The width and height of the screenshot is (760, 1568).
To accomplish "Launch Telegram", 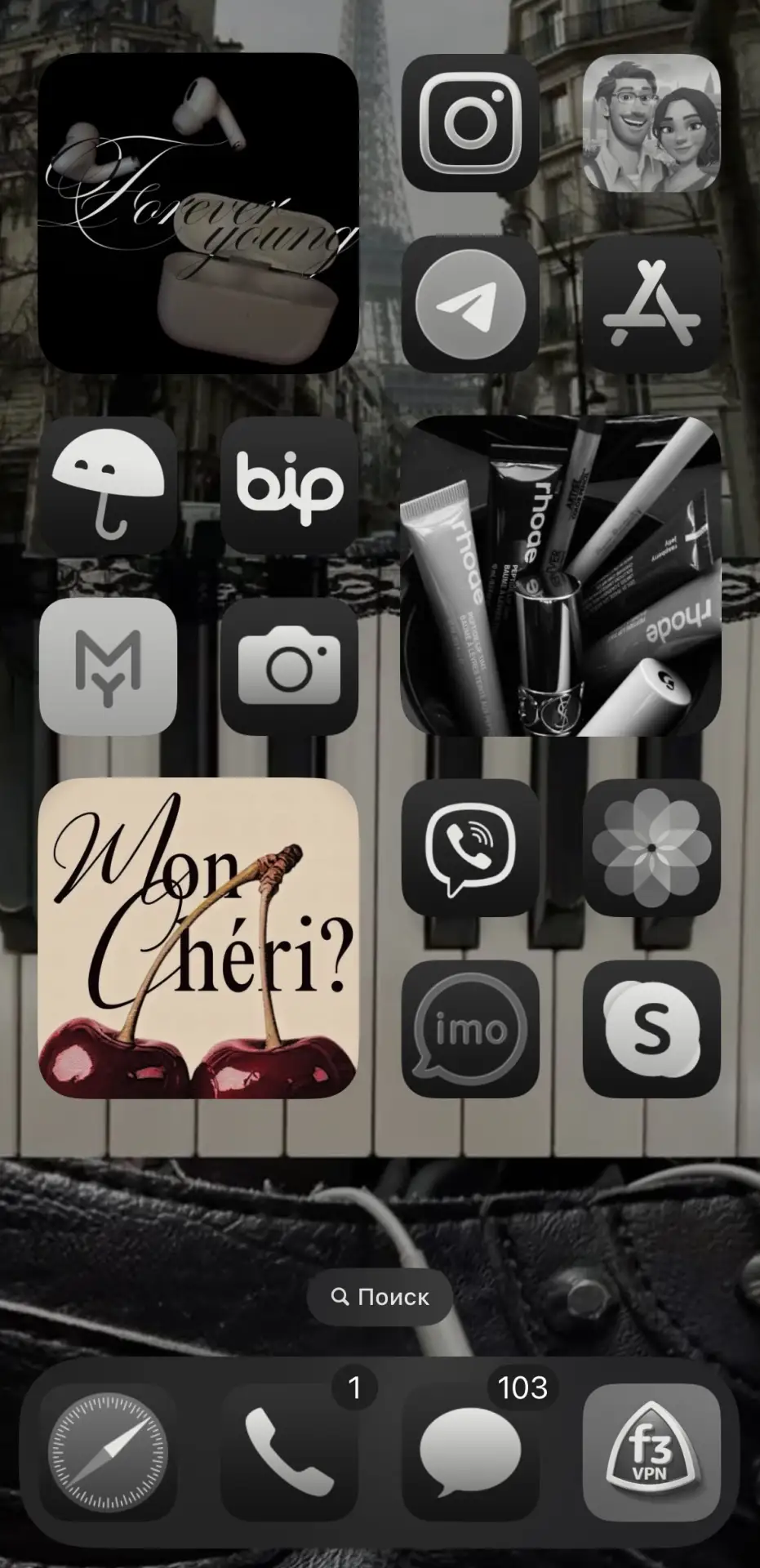I will click(470, 304).
